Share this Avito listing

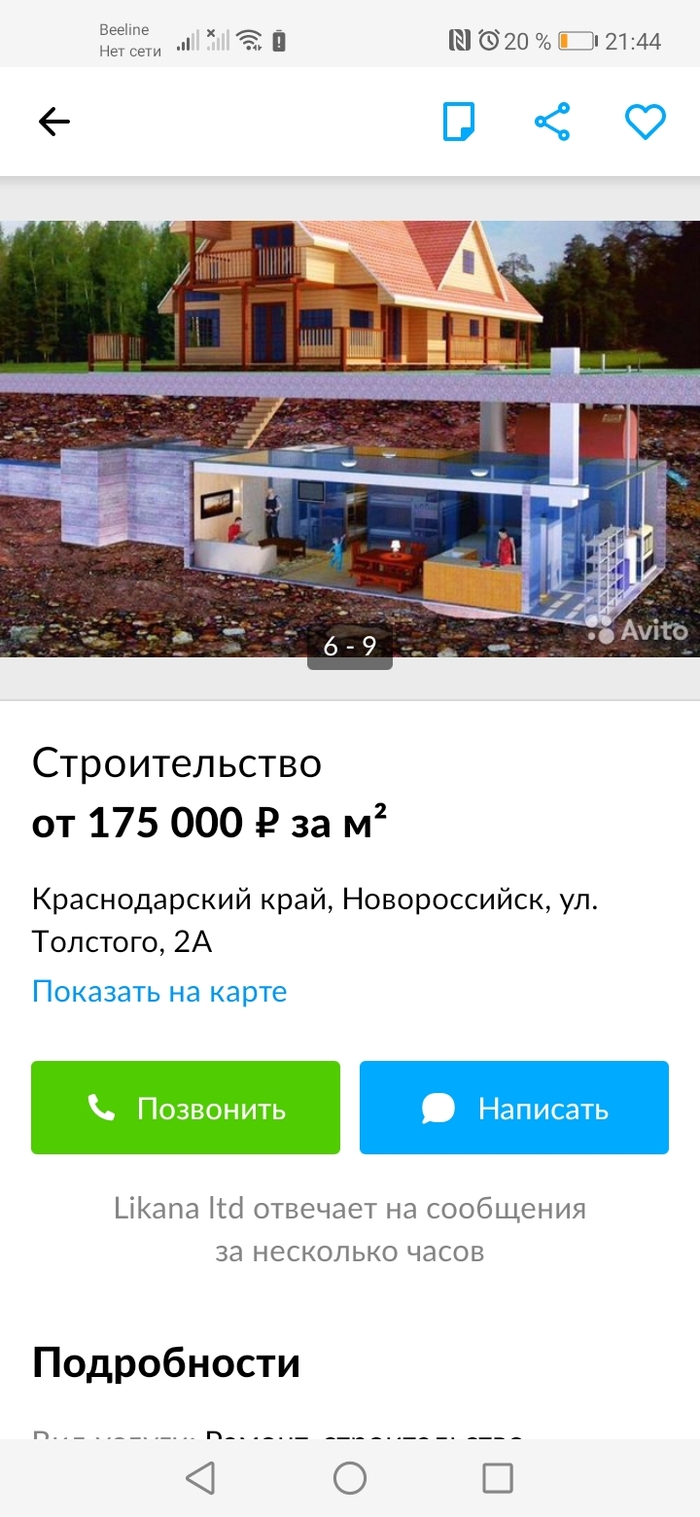[552, 122]
